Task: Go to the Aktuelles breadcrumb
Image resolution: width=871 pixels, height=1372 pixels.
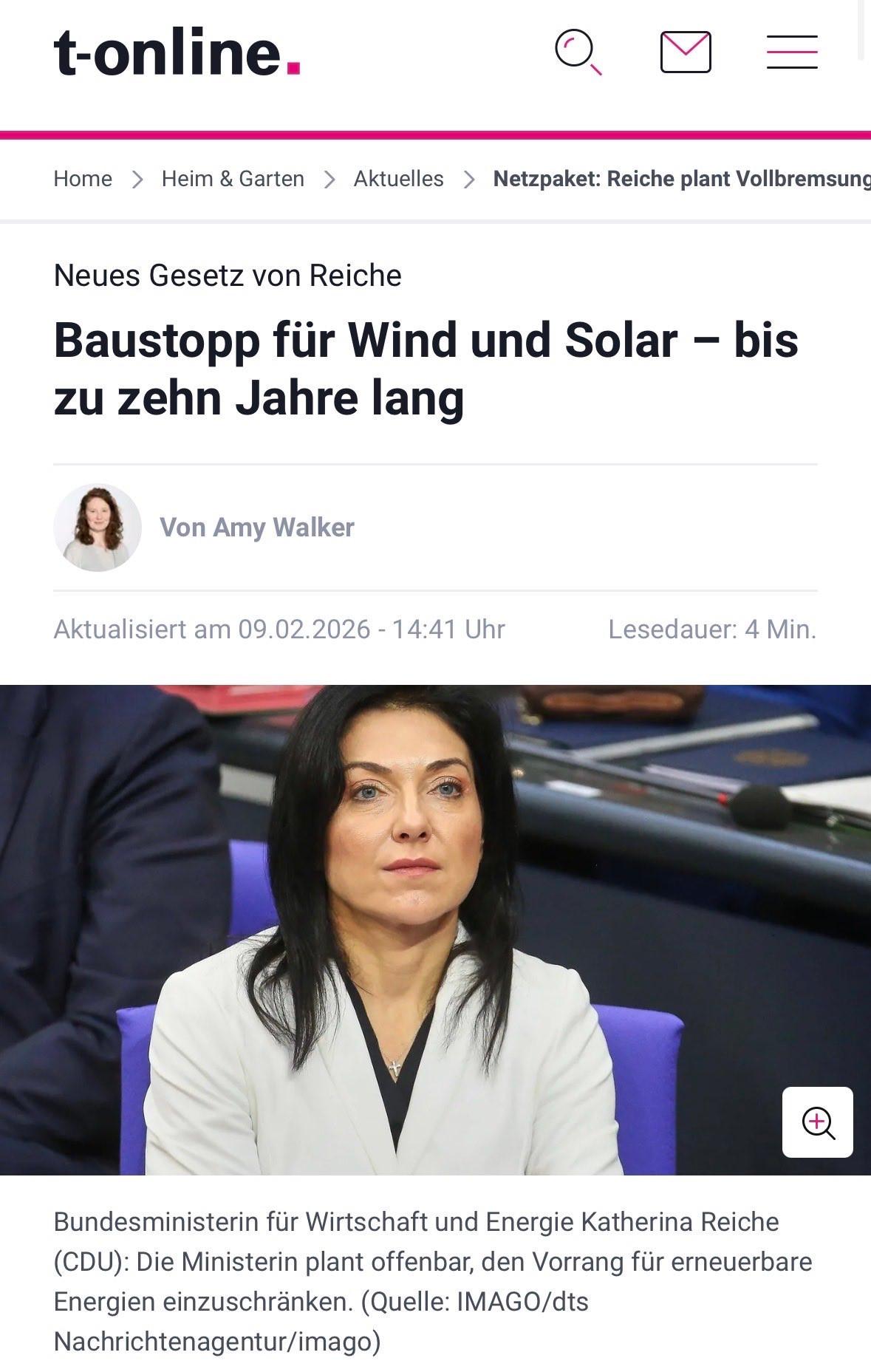Action: click(x=398, y=179)
